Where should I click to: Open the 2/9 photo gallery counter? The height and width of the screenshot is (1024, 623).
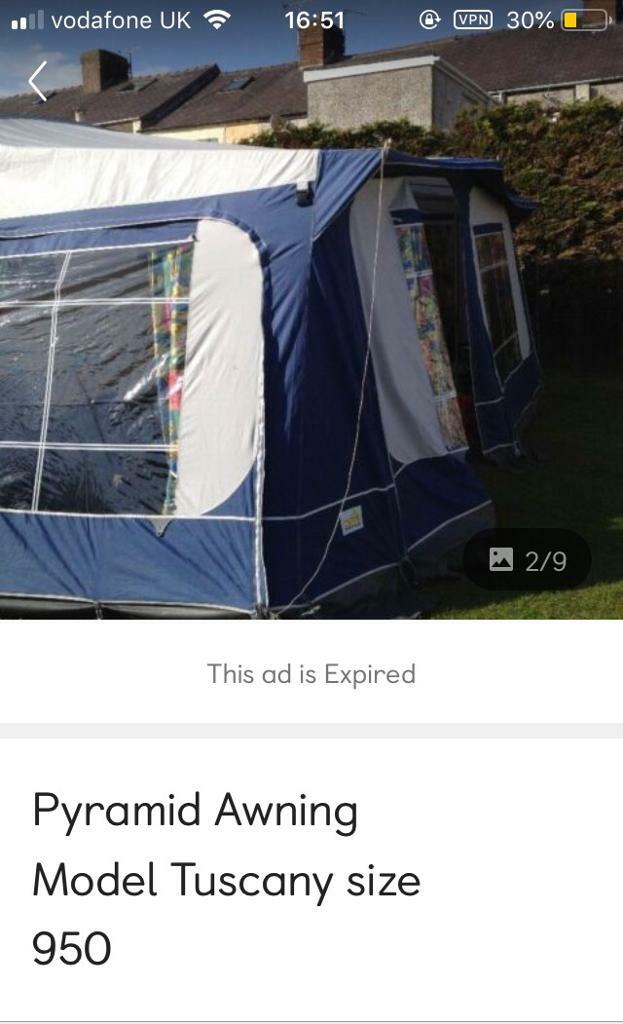528,561
